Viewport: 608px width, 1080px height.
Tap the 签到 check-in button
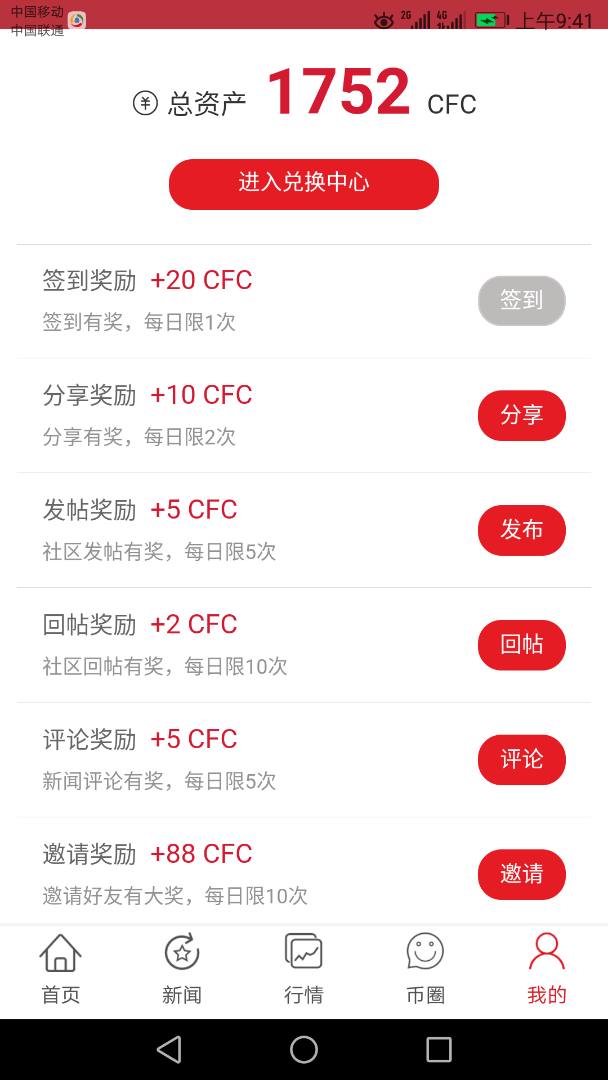521,301
